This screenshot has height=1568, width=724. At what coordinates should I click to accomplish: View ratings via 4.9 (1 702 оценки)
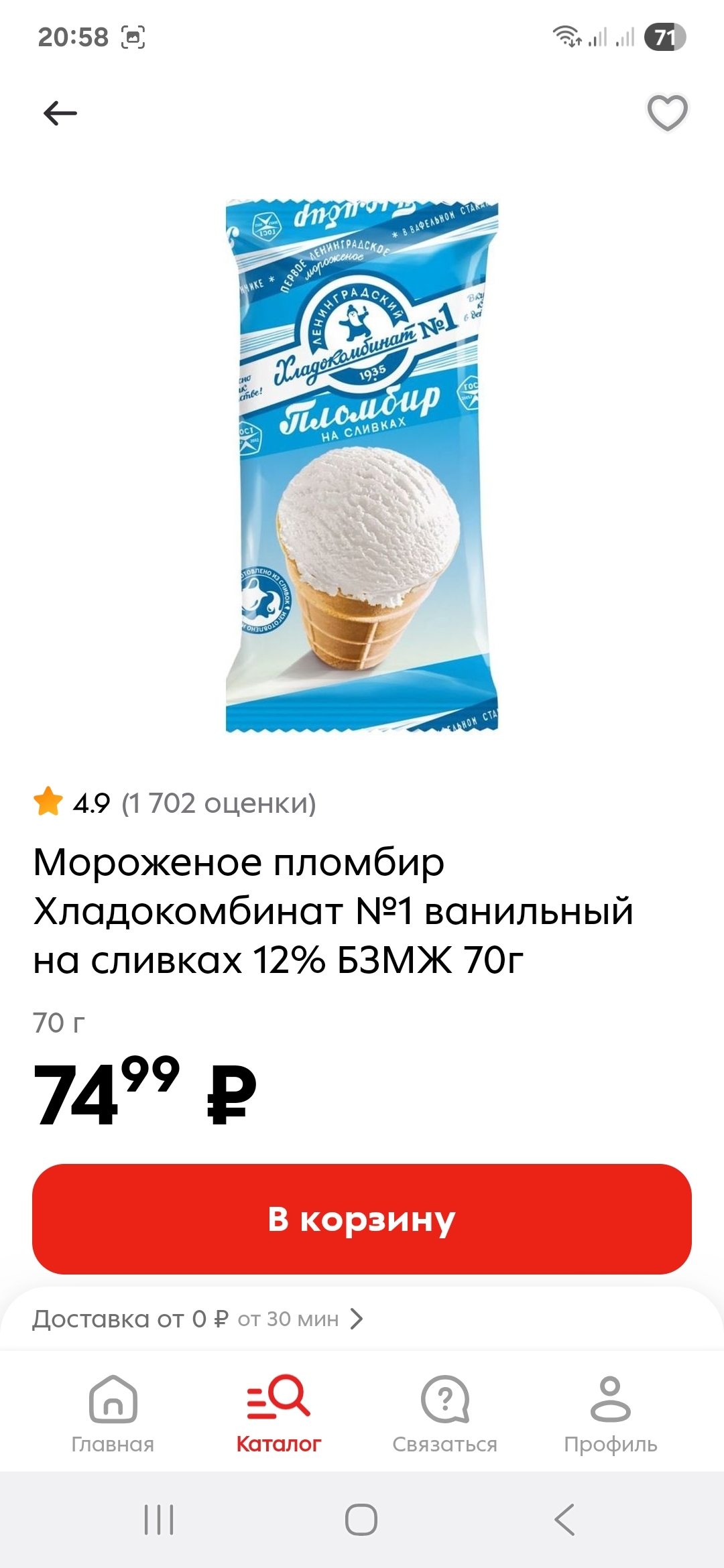click(174, 803)
